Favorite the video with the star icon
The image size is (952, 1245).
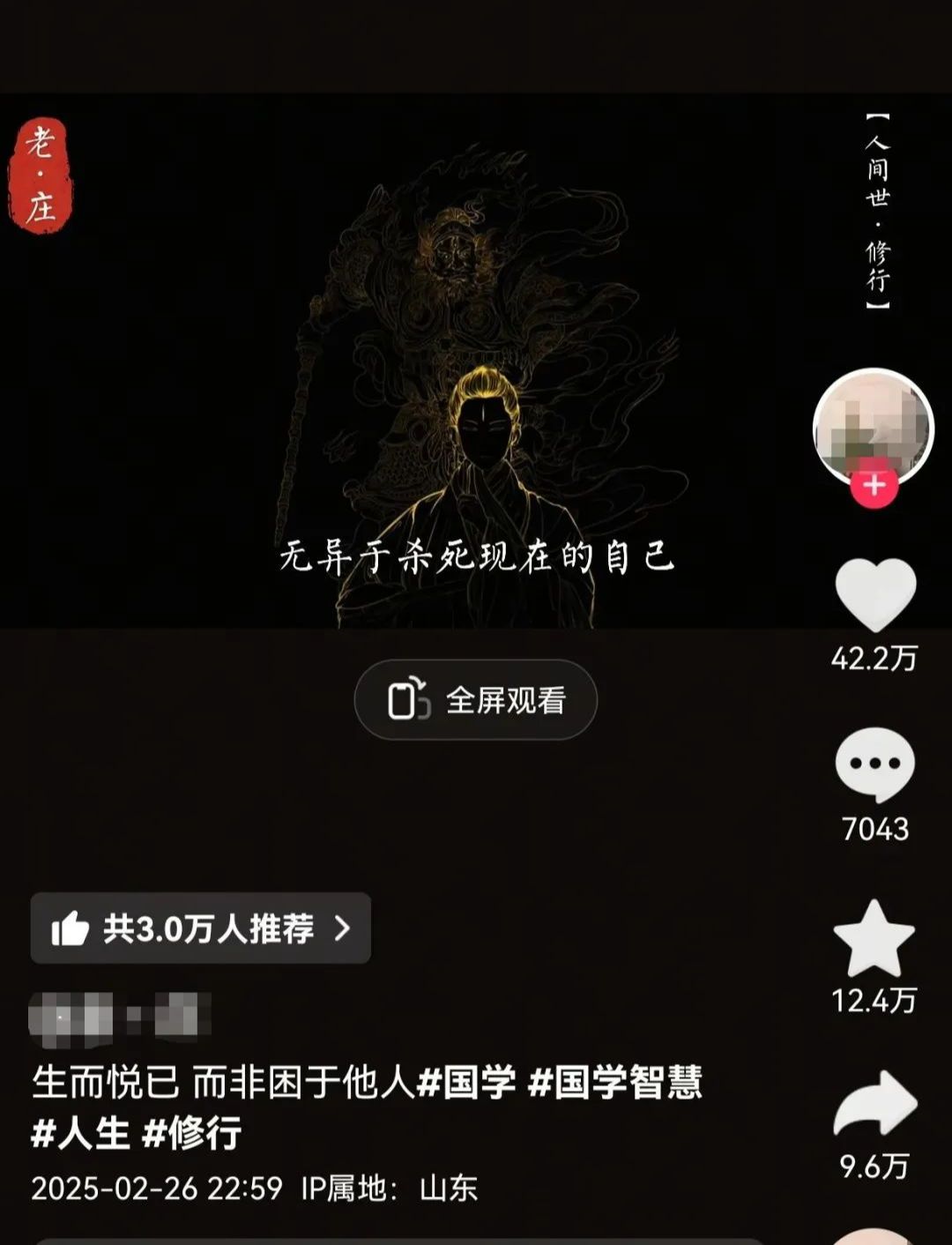874,938
